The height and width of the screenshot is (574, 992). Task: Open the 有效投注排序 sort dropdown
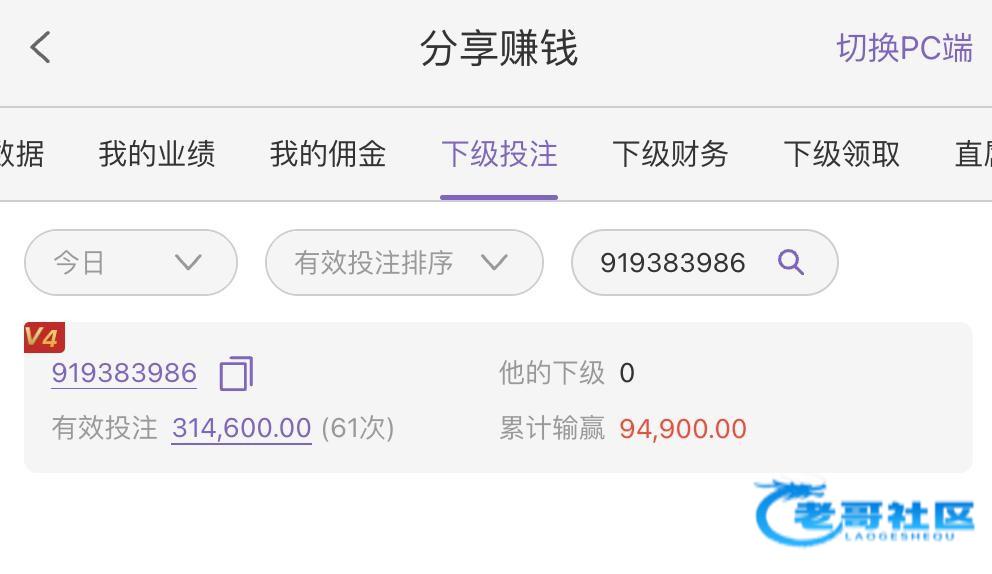coord(404,262)
